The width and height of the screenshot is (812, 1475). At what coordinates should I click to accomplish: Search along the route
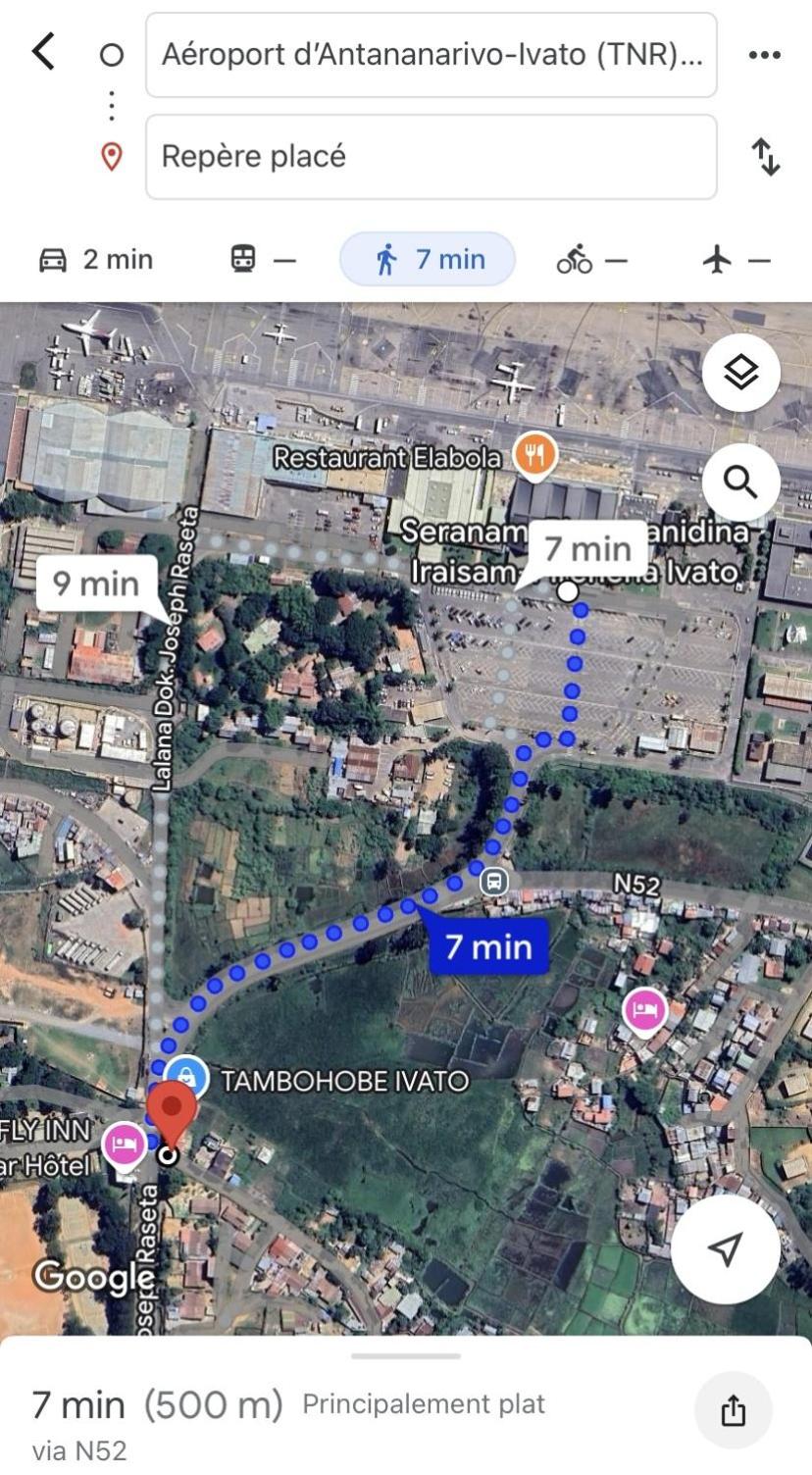(740, 483)
